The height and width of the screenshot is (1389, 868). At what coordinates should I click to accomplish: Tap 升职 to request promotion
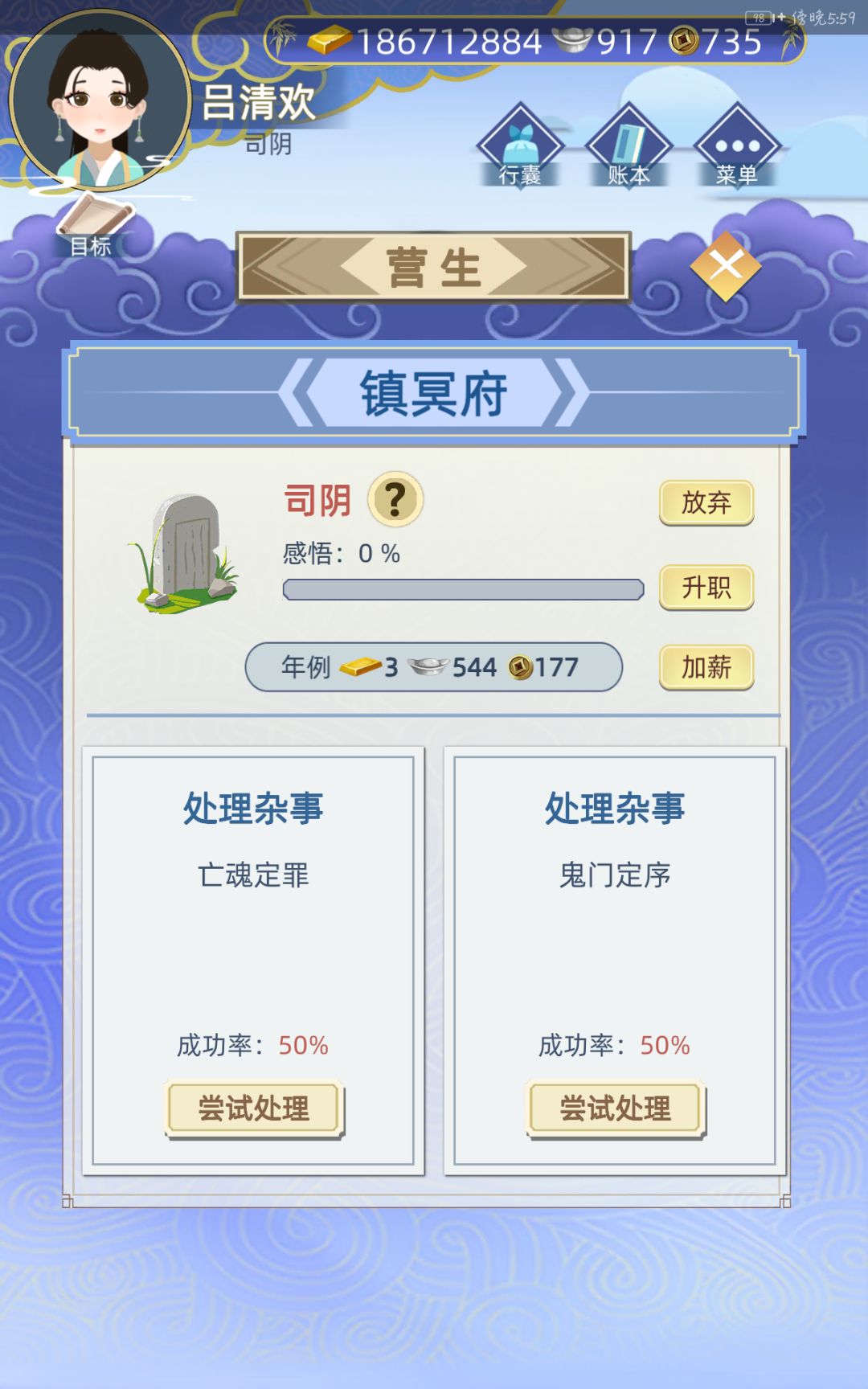click(706, 588)
